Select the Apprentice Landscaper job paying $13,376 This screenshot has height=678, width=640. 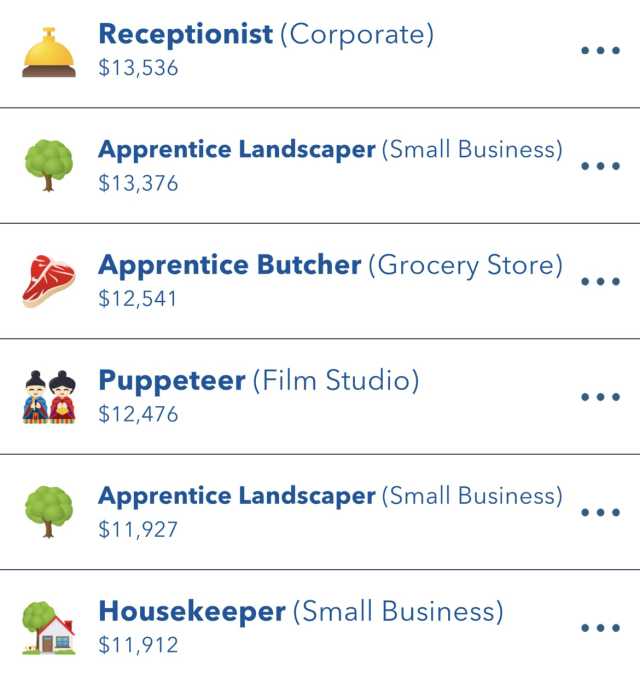(x=330, y=164)
